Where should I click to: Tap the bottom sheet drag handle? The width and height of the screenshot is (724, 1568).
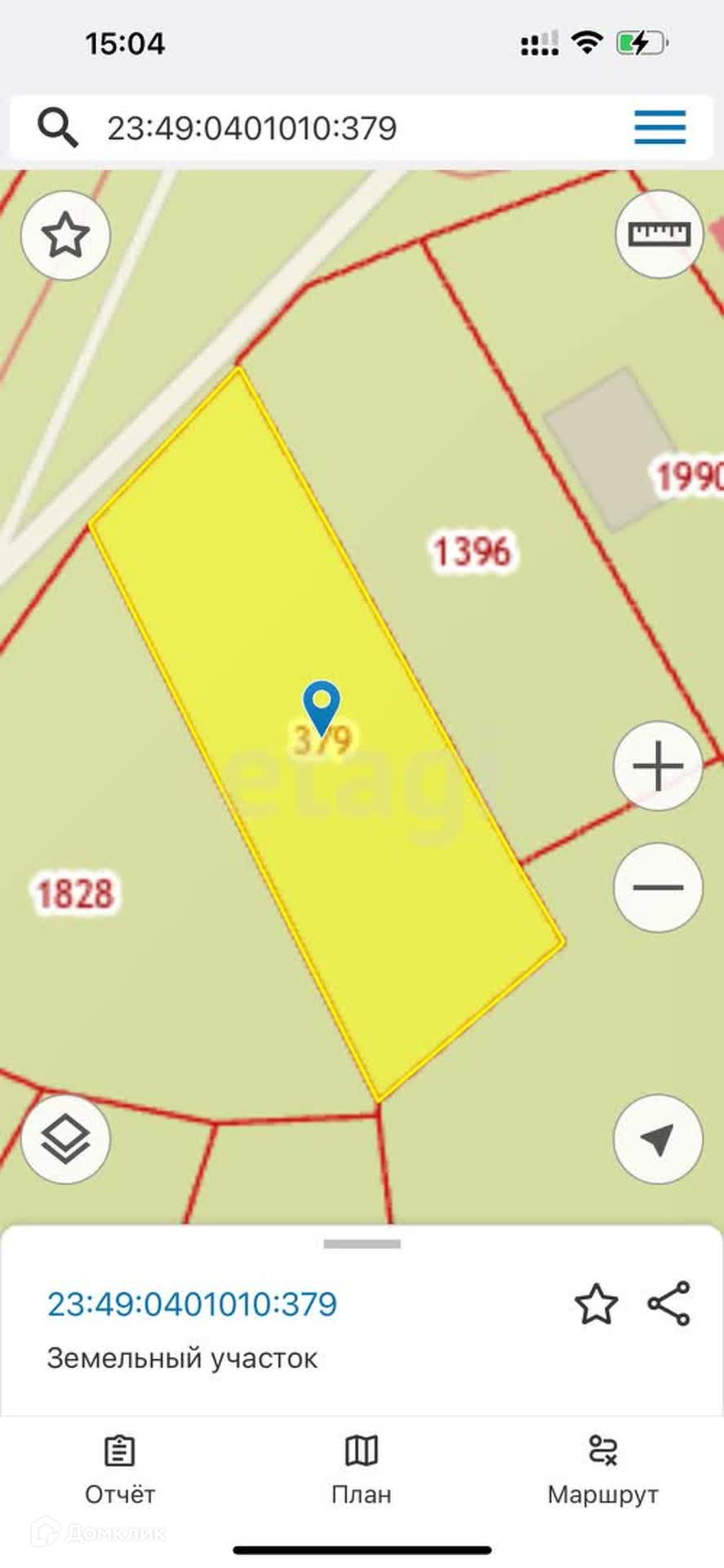tap(362, 1245)
